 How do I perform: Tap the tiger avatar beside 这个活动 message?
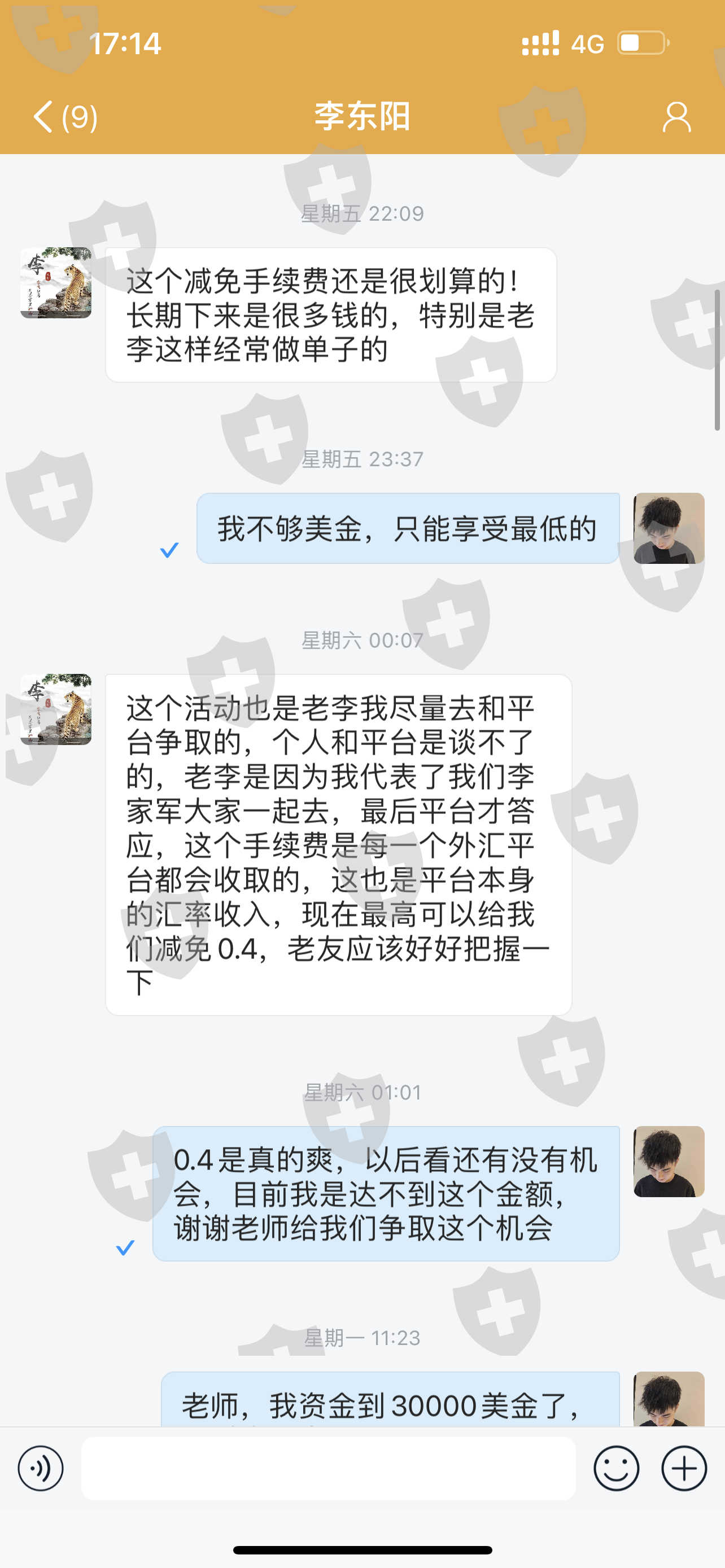[x=56, y=709]
